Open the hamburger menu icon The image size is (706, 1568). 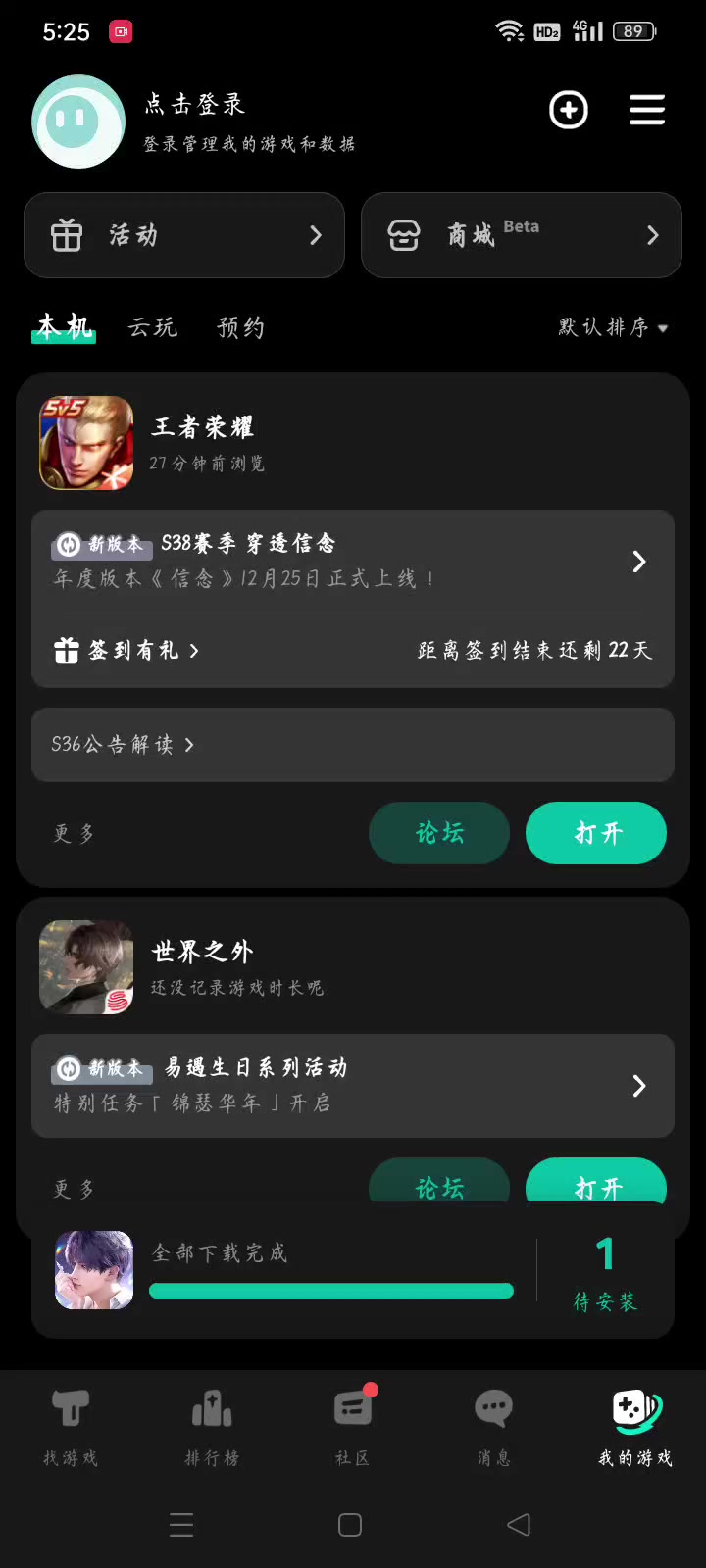pyautogui.click(x=647, y=110)
